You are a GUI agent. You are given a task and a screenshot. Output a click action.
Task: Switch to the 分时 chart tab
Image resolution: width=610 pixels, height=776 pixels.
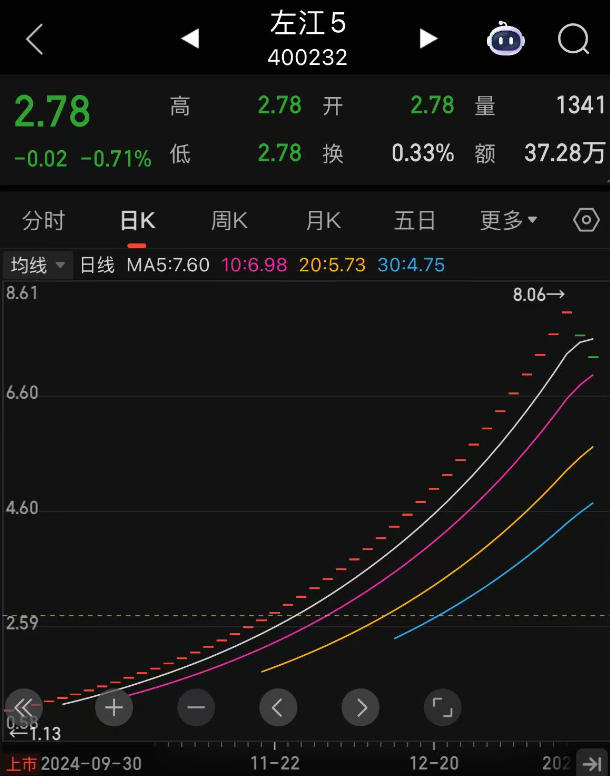(x=43, y=221)
